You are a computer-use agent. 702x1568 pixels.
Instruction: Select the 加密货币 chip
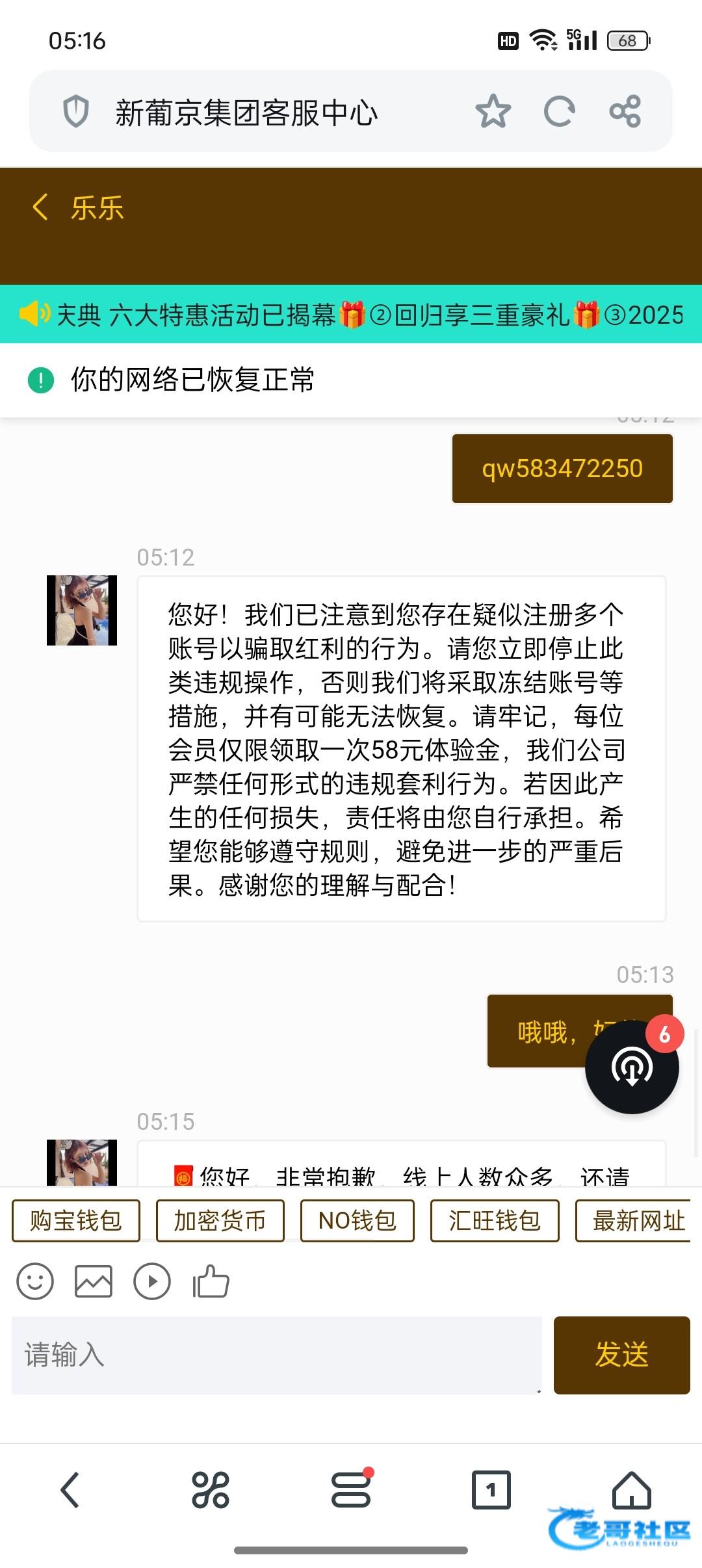pyautogui.click(x=220, y=1221)
